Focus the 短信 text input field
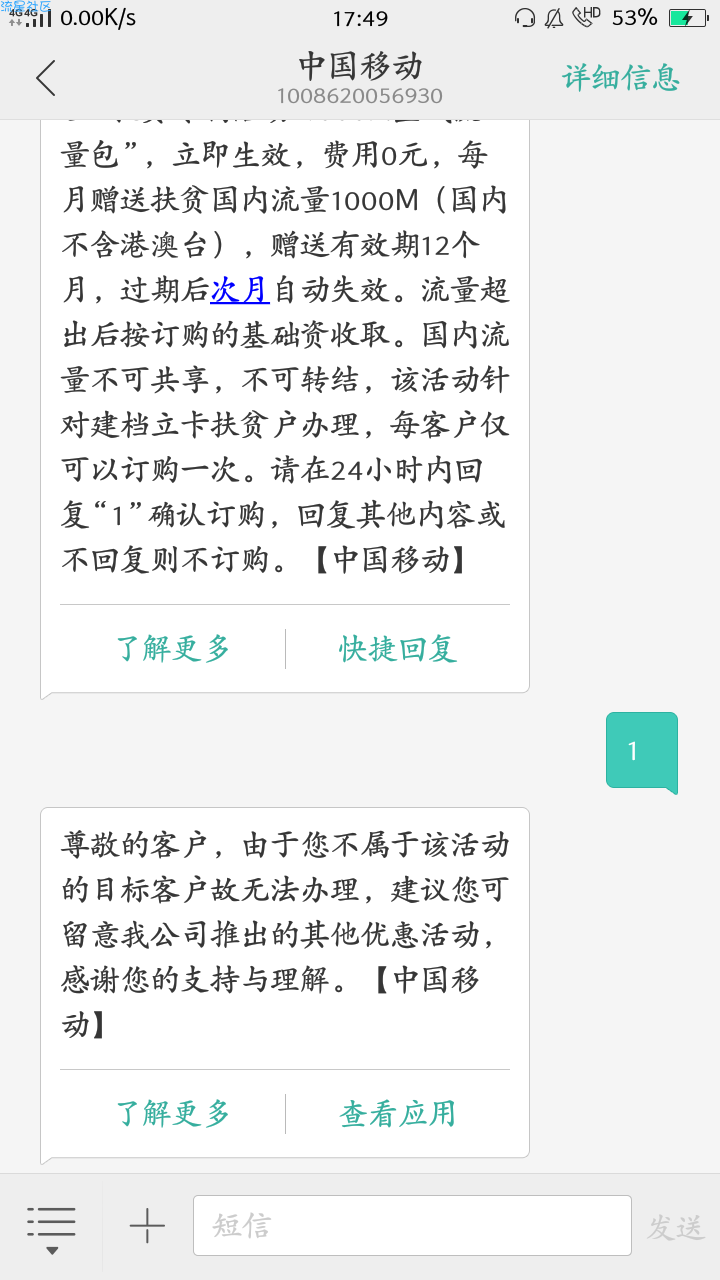This screenshot has height=1280, width=720. point(412,1226)
